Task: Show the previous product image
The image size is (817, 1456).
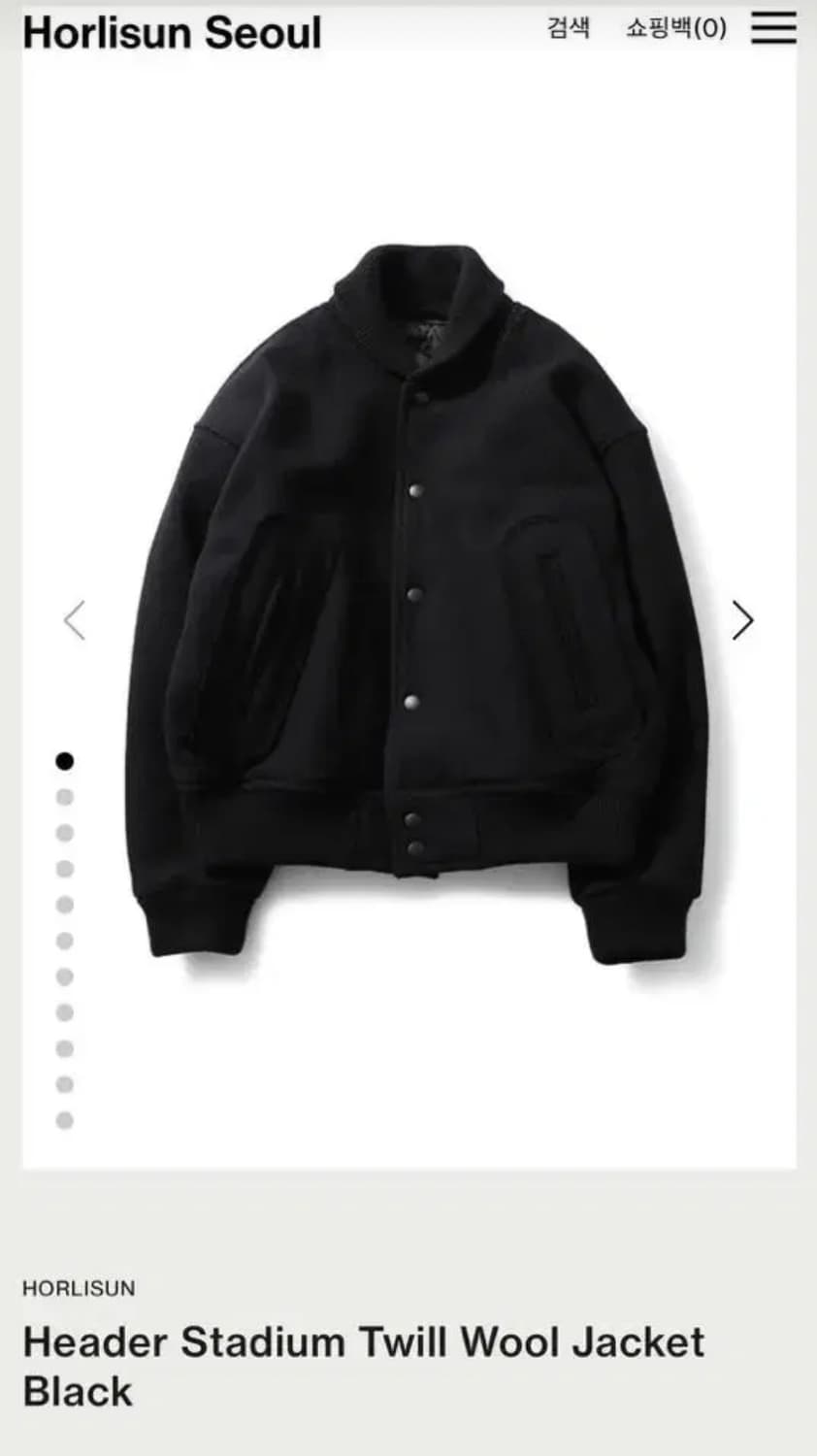Action: coord(75,620)
